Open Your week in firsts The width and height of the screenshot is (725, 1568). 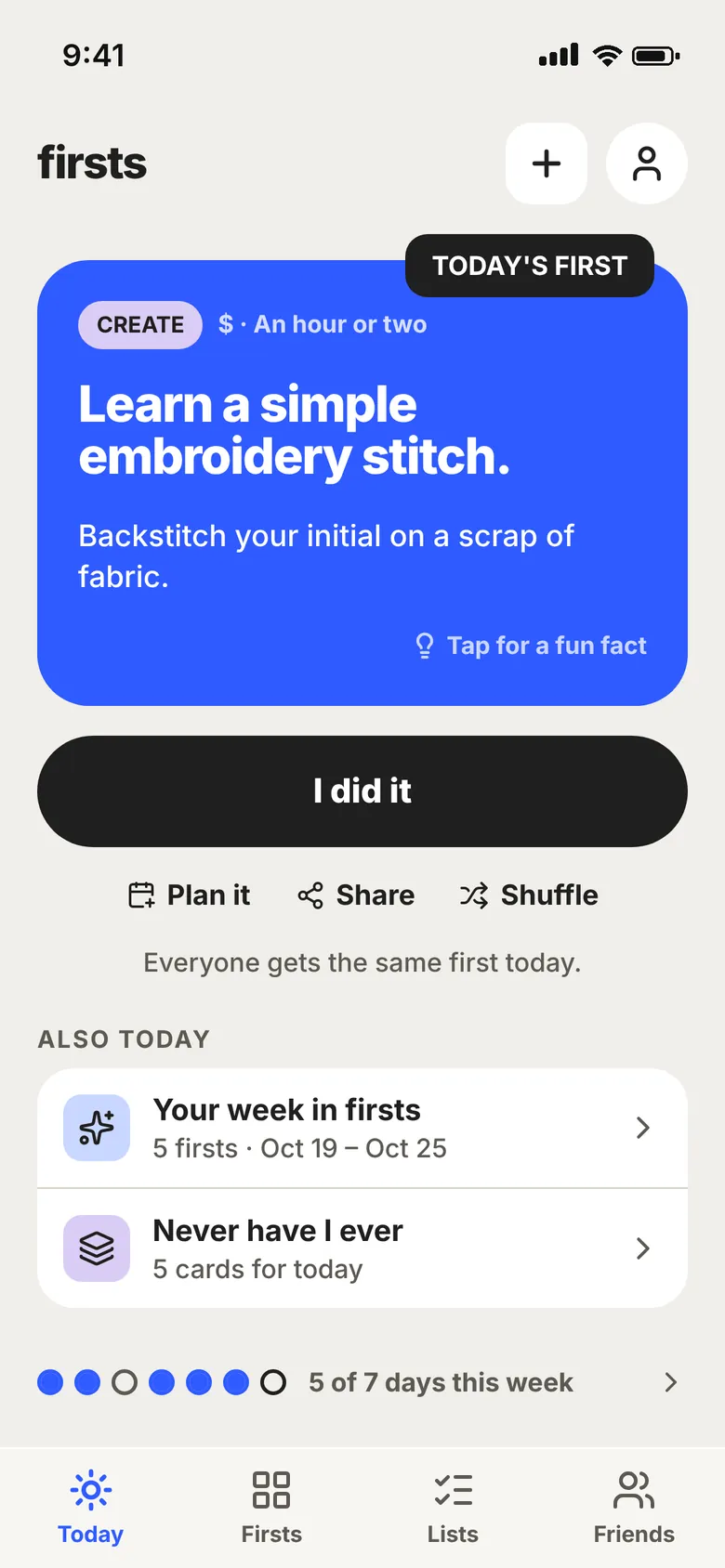362,1128
